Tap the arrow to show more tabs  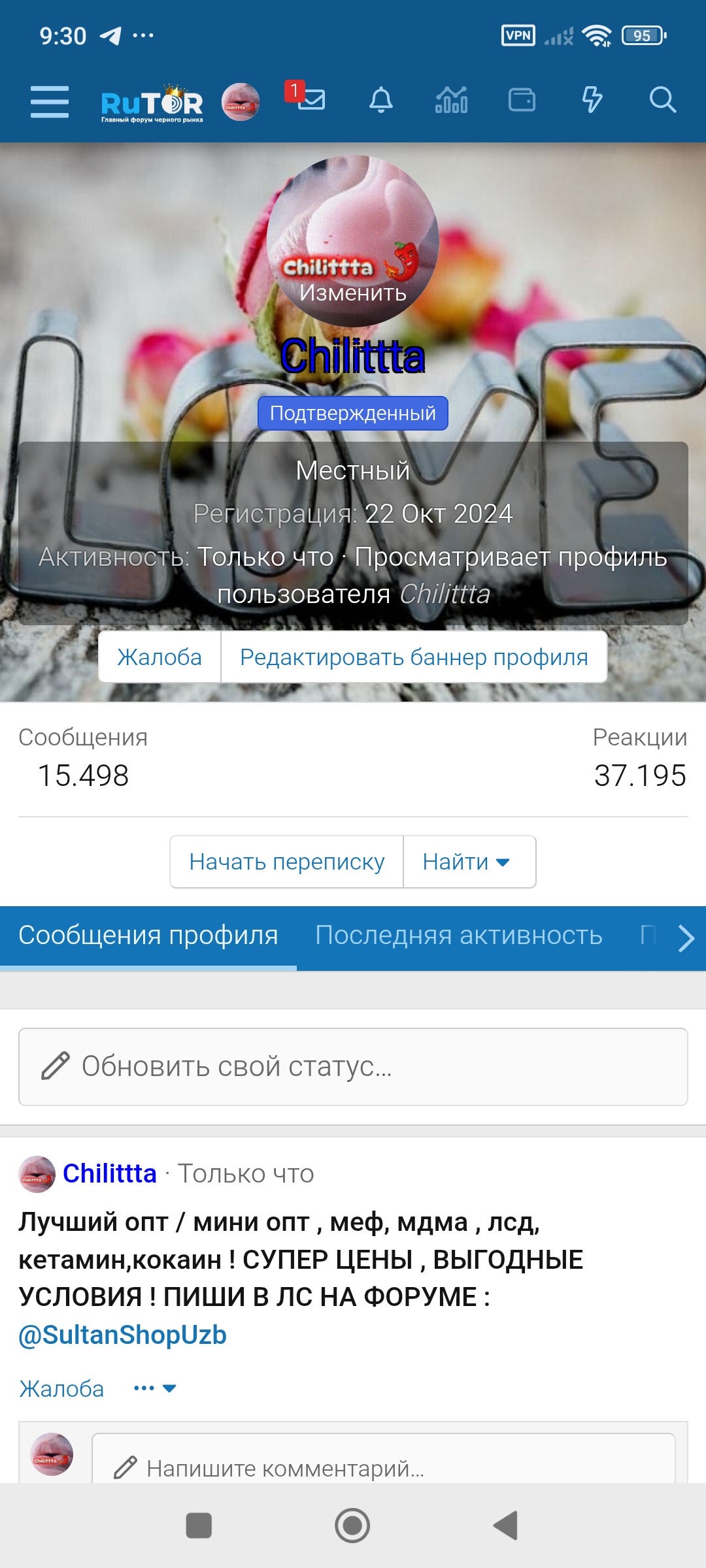pyautogui.click(x=685, y=938)
